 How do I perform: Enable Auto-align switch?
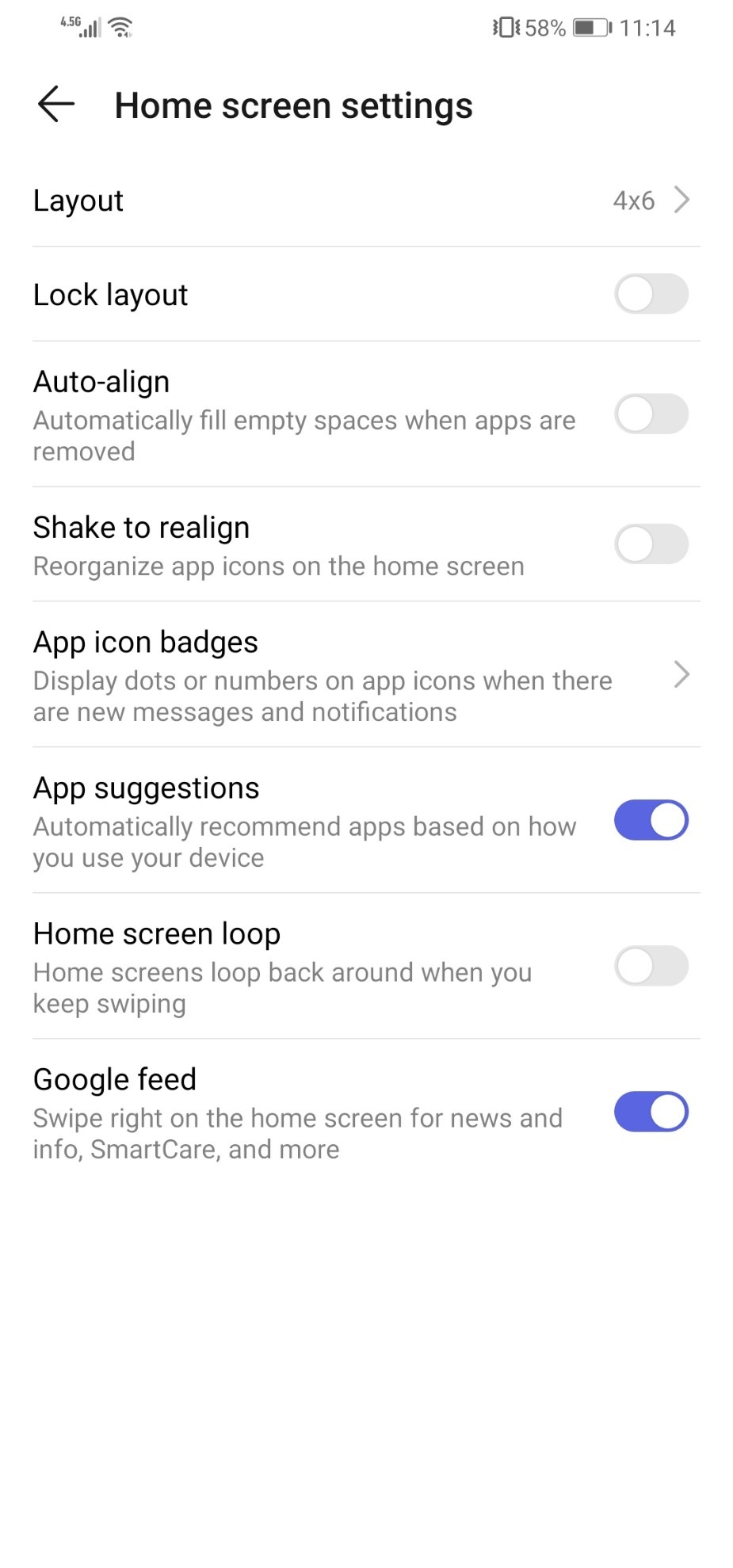[651, 414]
